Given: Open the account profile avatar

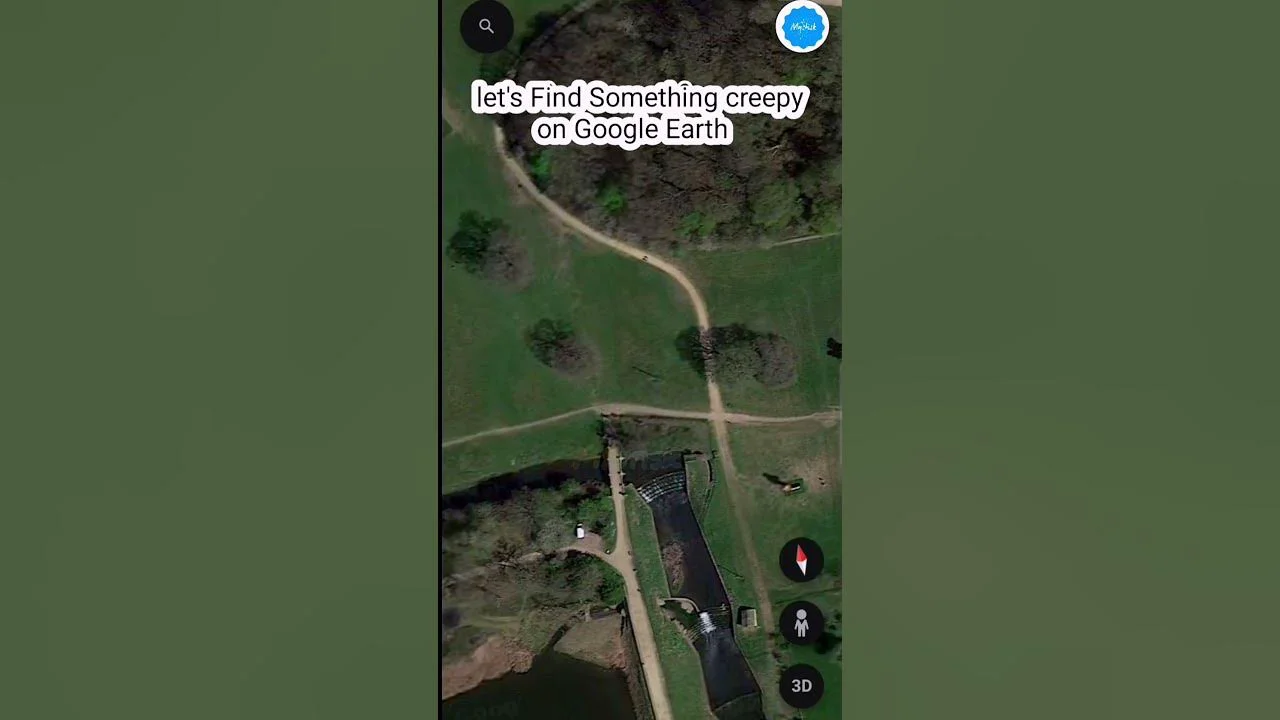Looking at the screenshot, I should 802,27.
